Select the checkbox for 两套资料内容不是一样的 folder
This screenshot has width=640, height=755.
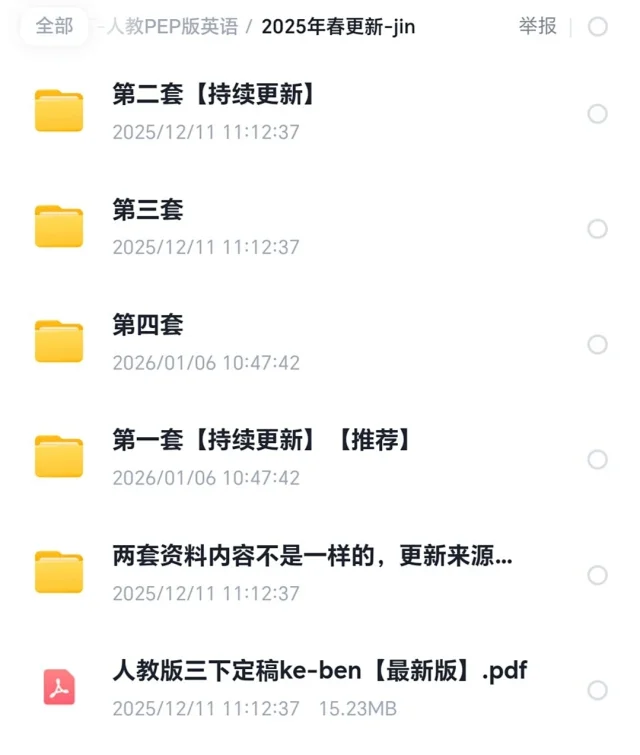coord(598,575)
